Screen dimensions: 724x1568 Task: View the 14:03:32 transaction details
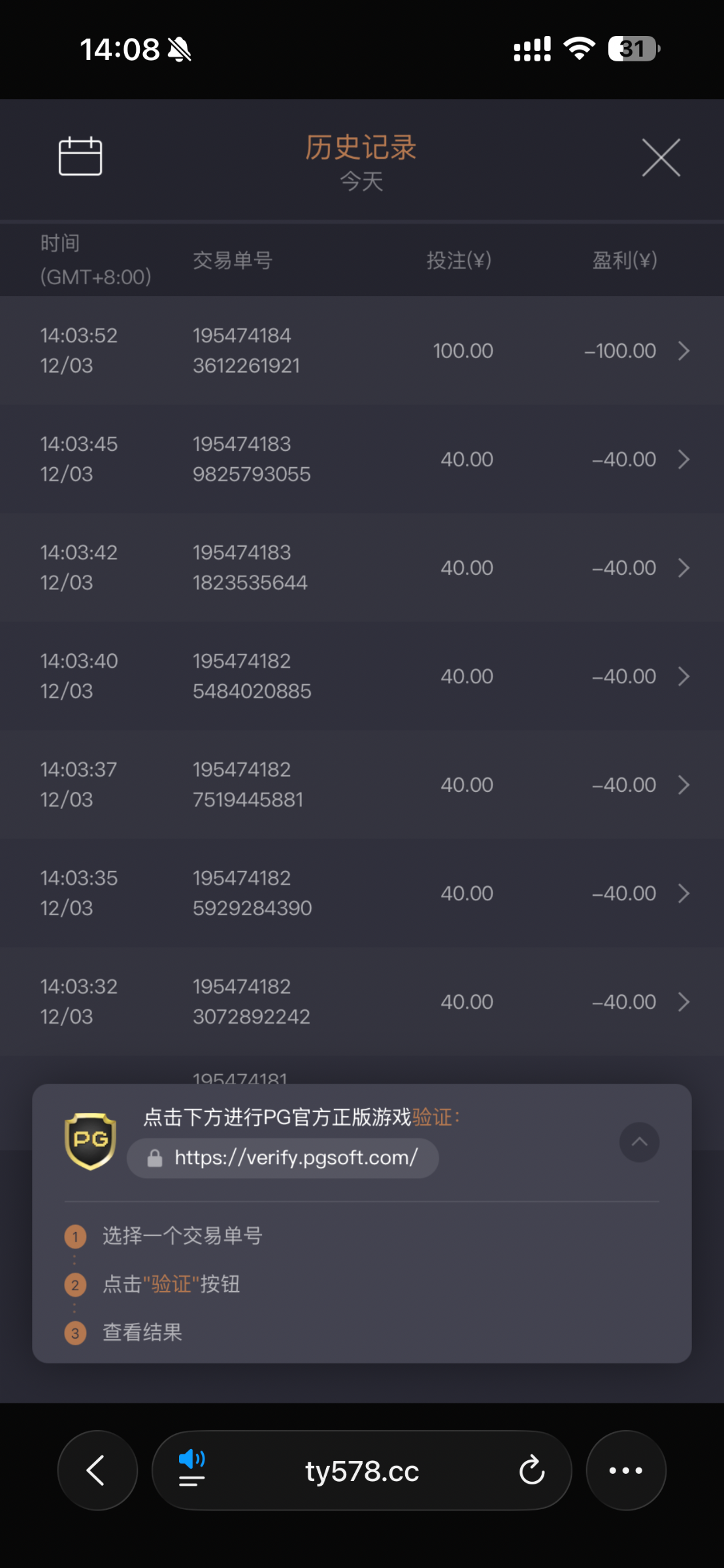pyautogui.click(x=362, y=1002)
